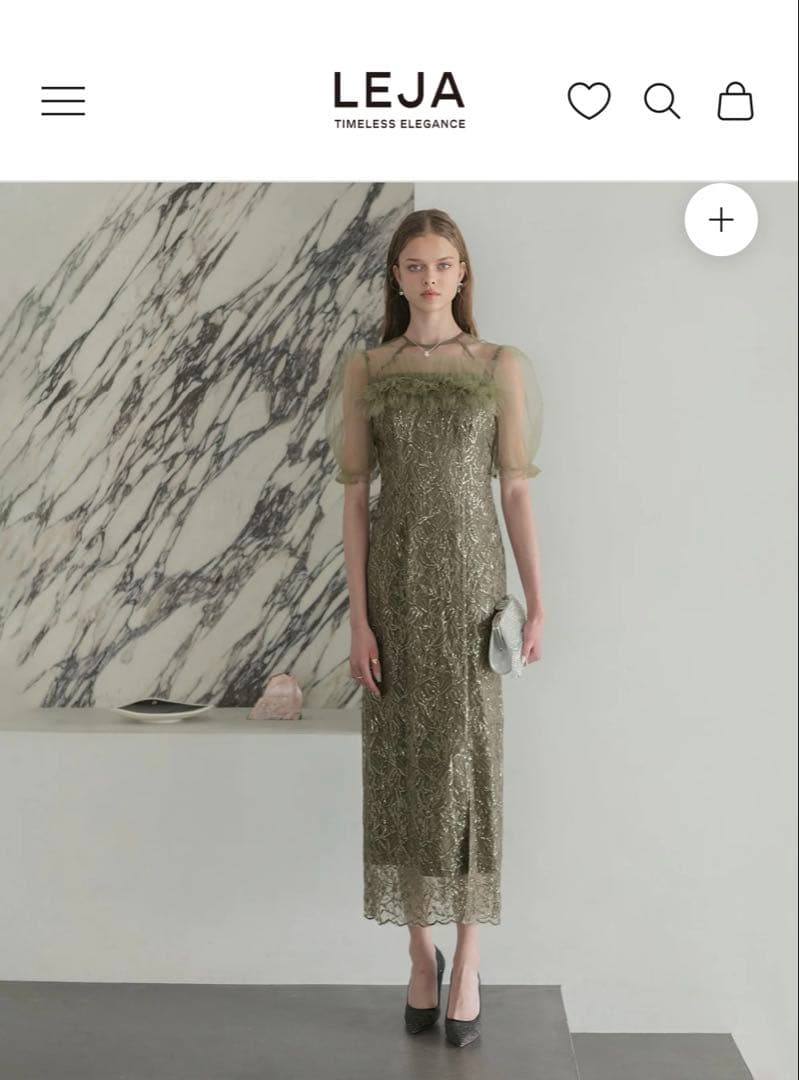
Task: Open the hamburger navigation menu
Action: click(63, 101)
